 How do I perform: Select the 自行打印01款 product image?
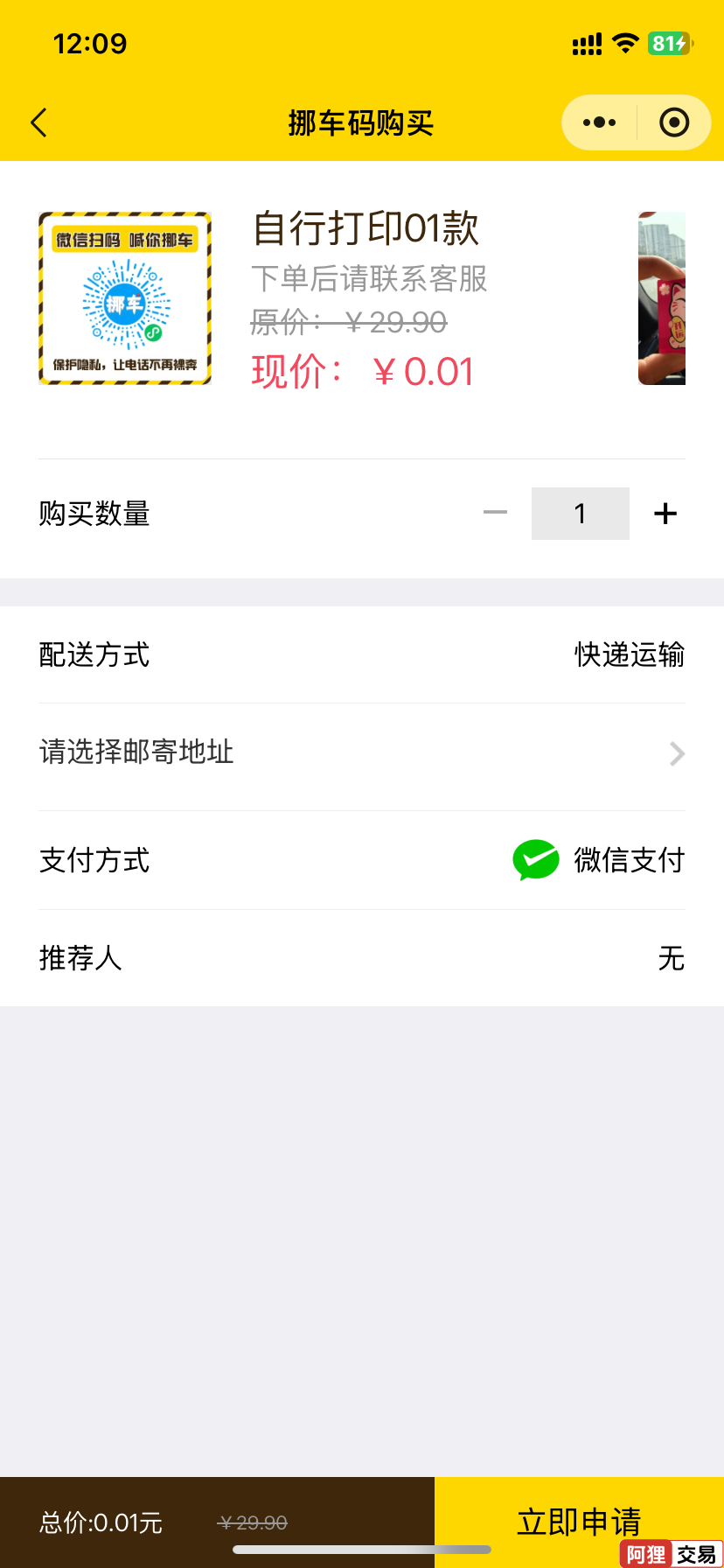[x=125, y=298]
